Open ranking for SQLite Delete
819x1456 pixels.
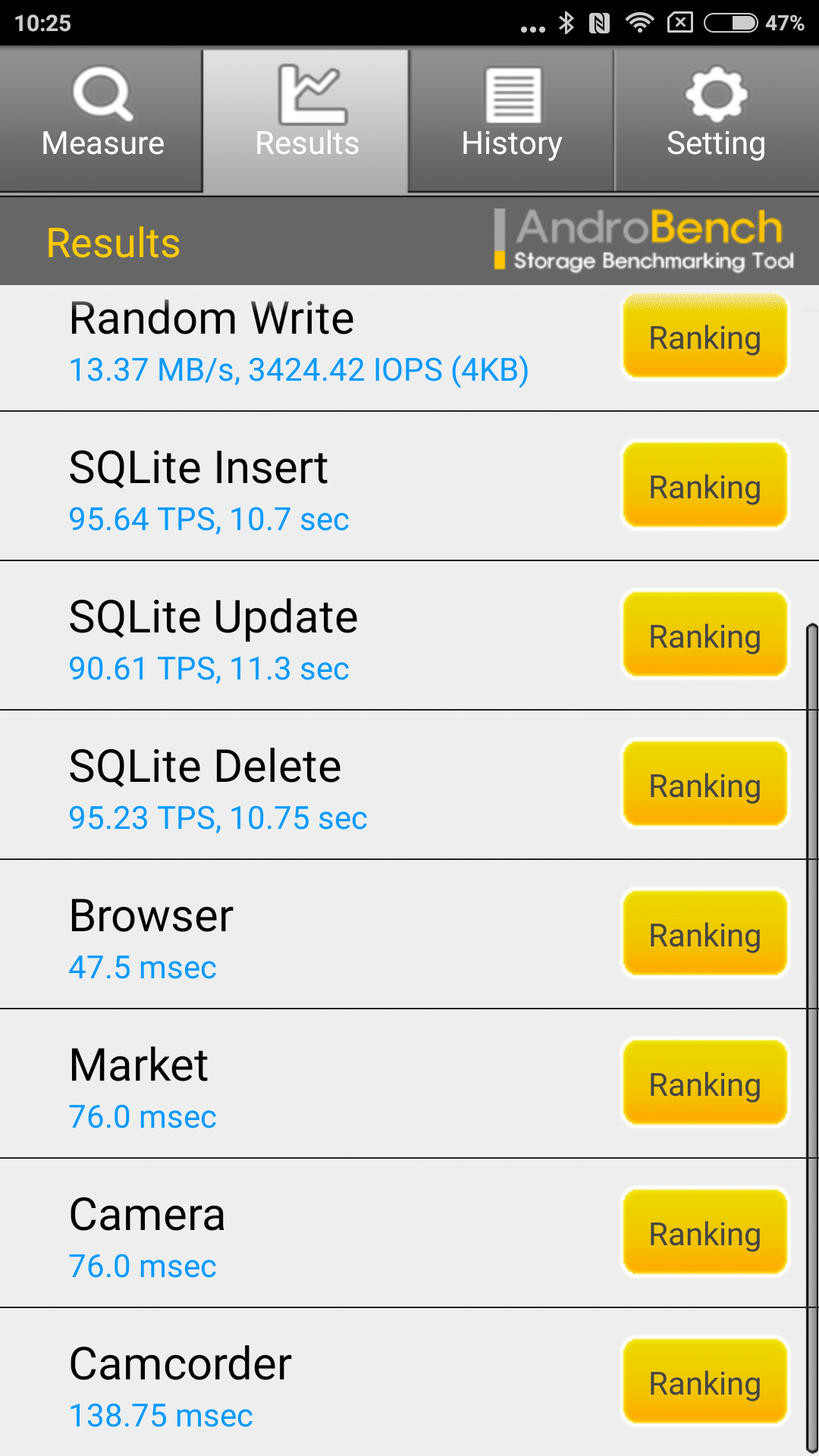(x=705, y=785)
